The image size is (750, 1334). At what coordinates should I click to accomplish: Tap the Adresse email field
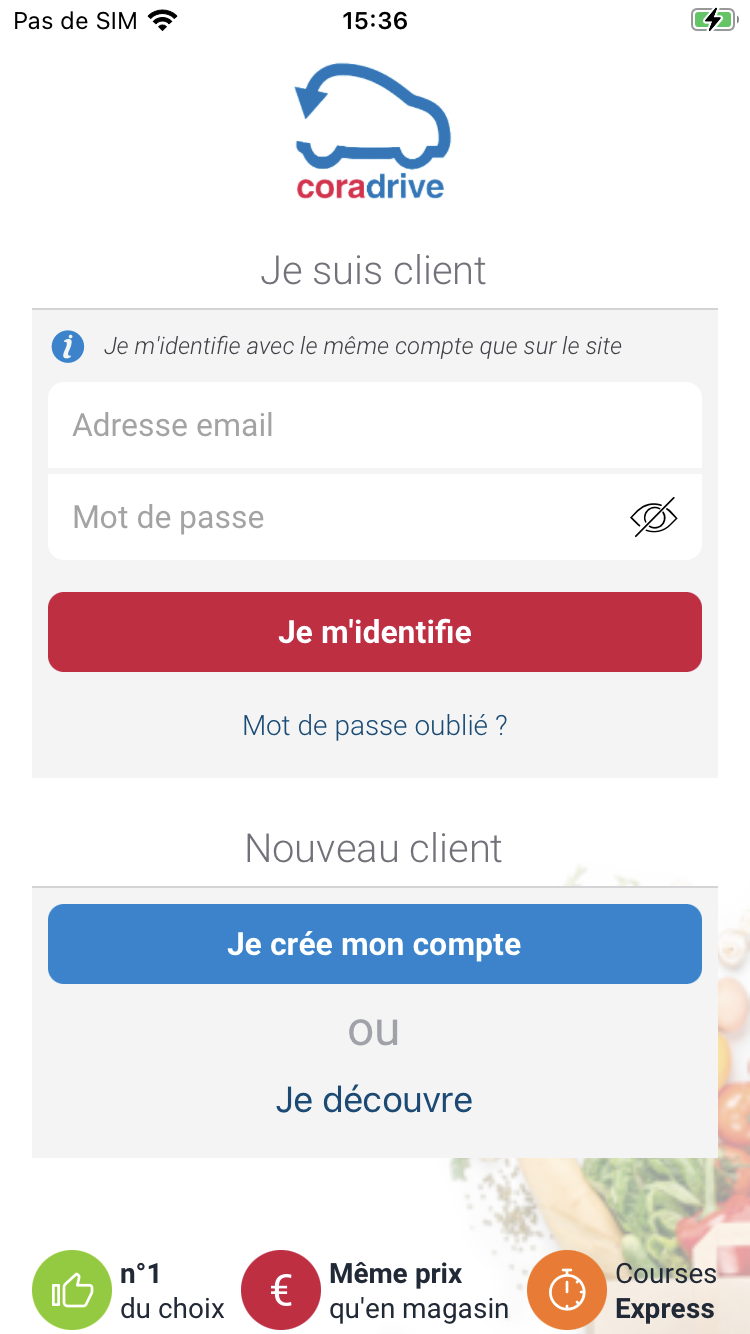click(x=374, y=425)
